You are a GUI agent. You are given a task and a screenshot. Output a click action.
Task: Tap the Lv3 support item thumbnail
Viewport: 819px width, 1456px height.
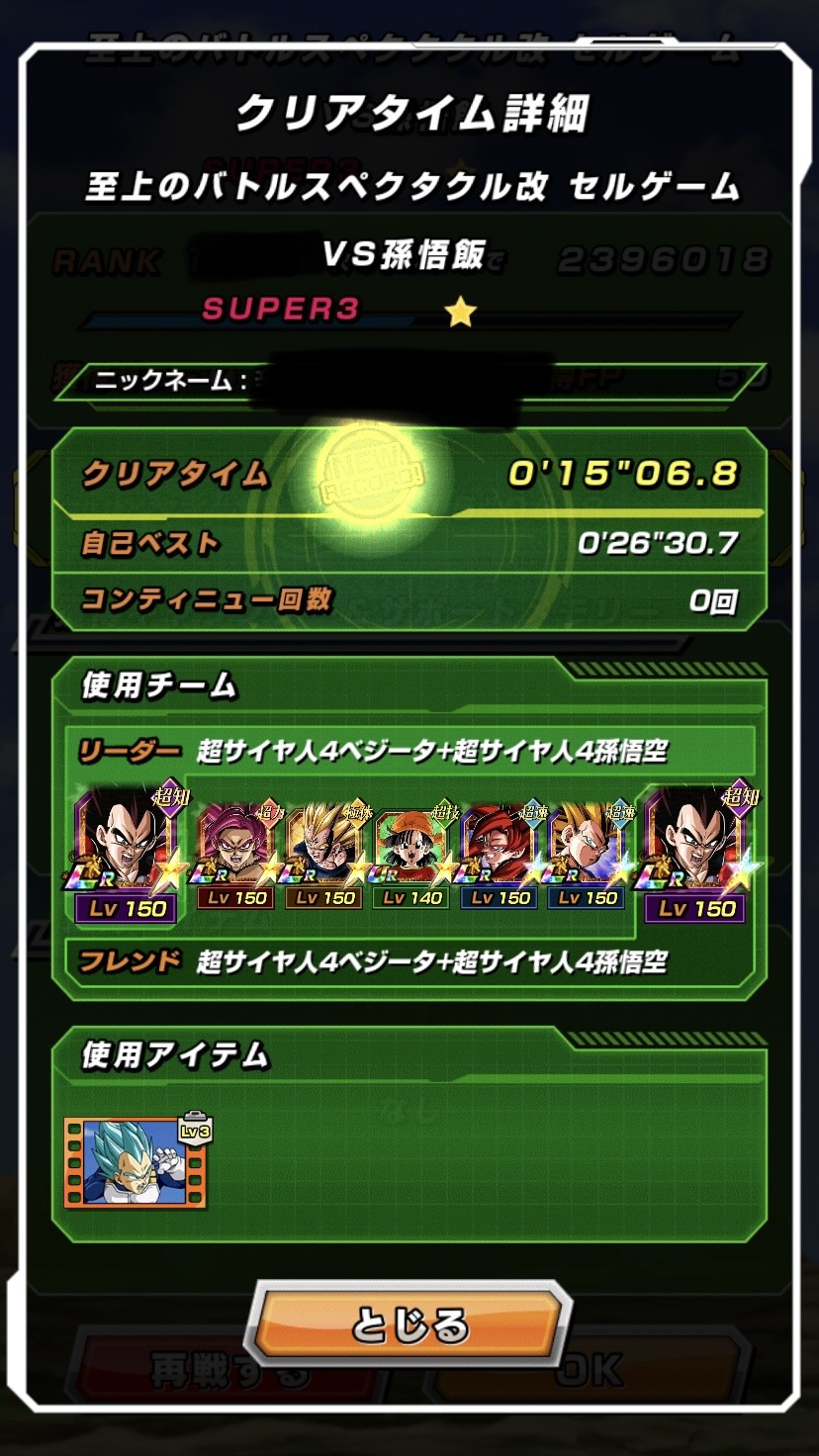click(137, 1162)
